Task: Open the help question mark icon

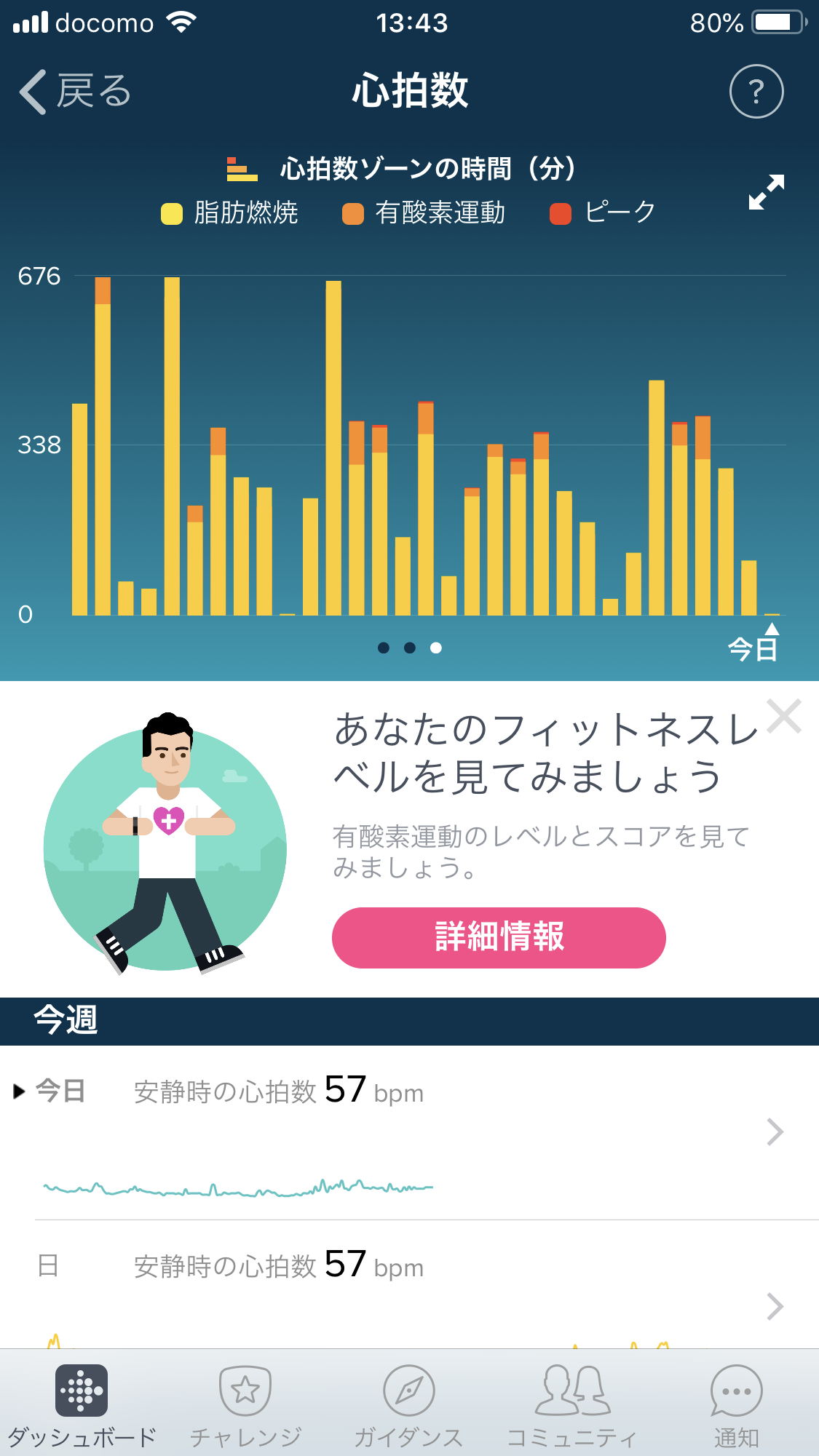Action: click(x=756, y=92)
